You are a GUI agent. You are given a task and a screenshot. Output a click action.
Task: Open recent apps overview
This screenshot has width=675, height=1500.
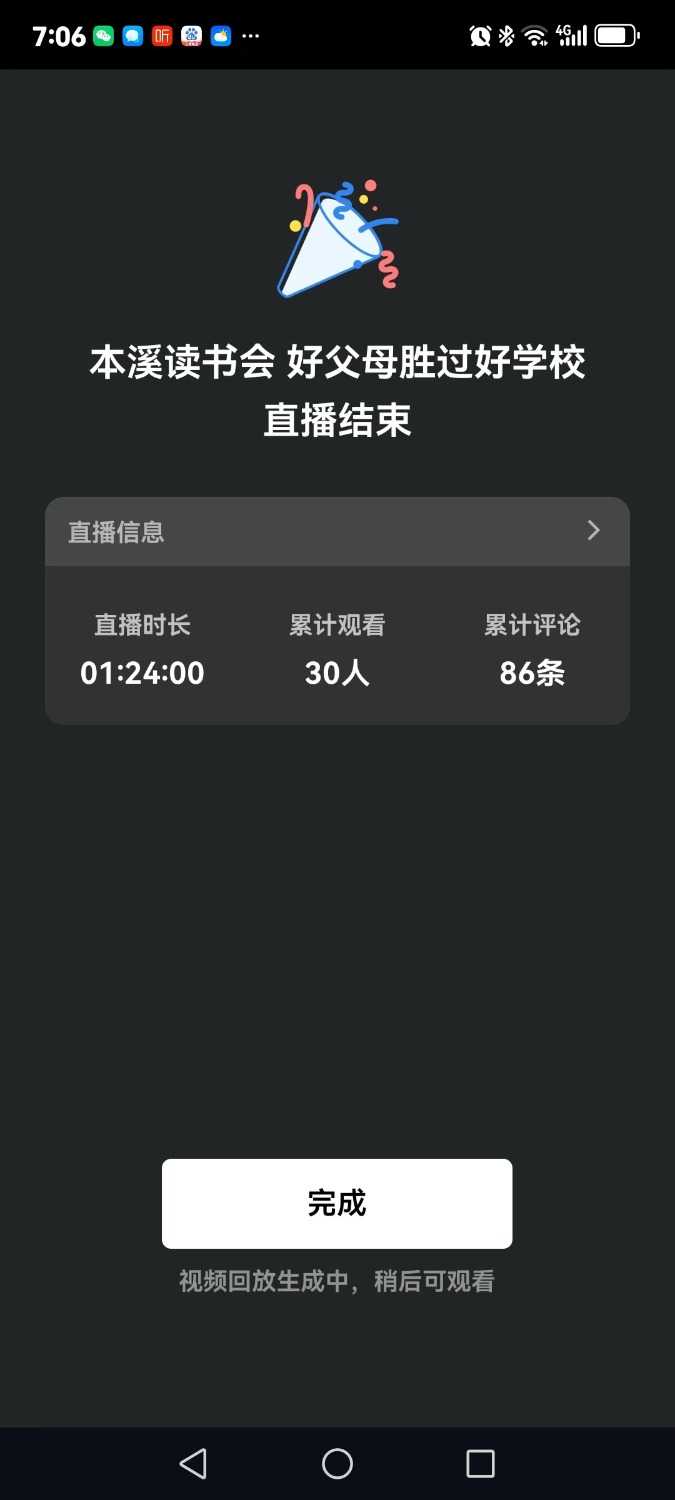(x=481, y=1464)
